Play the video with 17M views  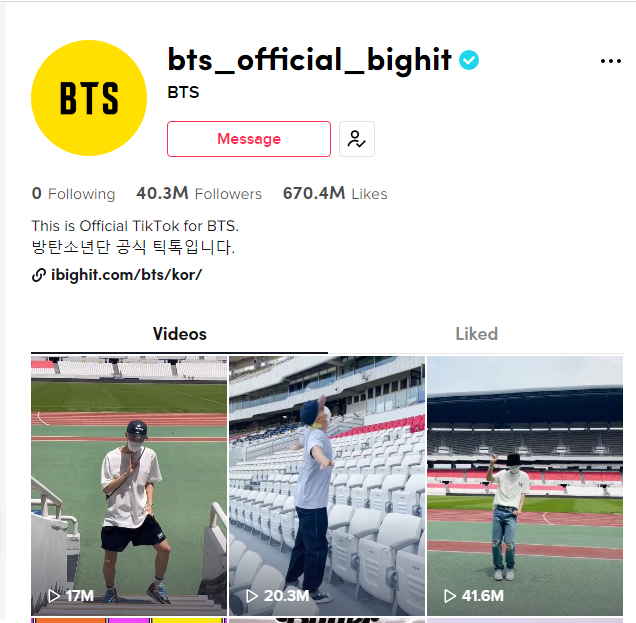(129, 483)
